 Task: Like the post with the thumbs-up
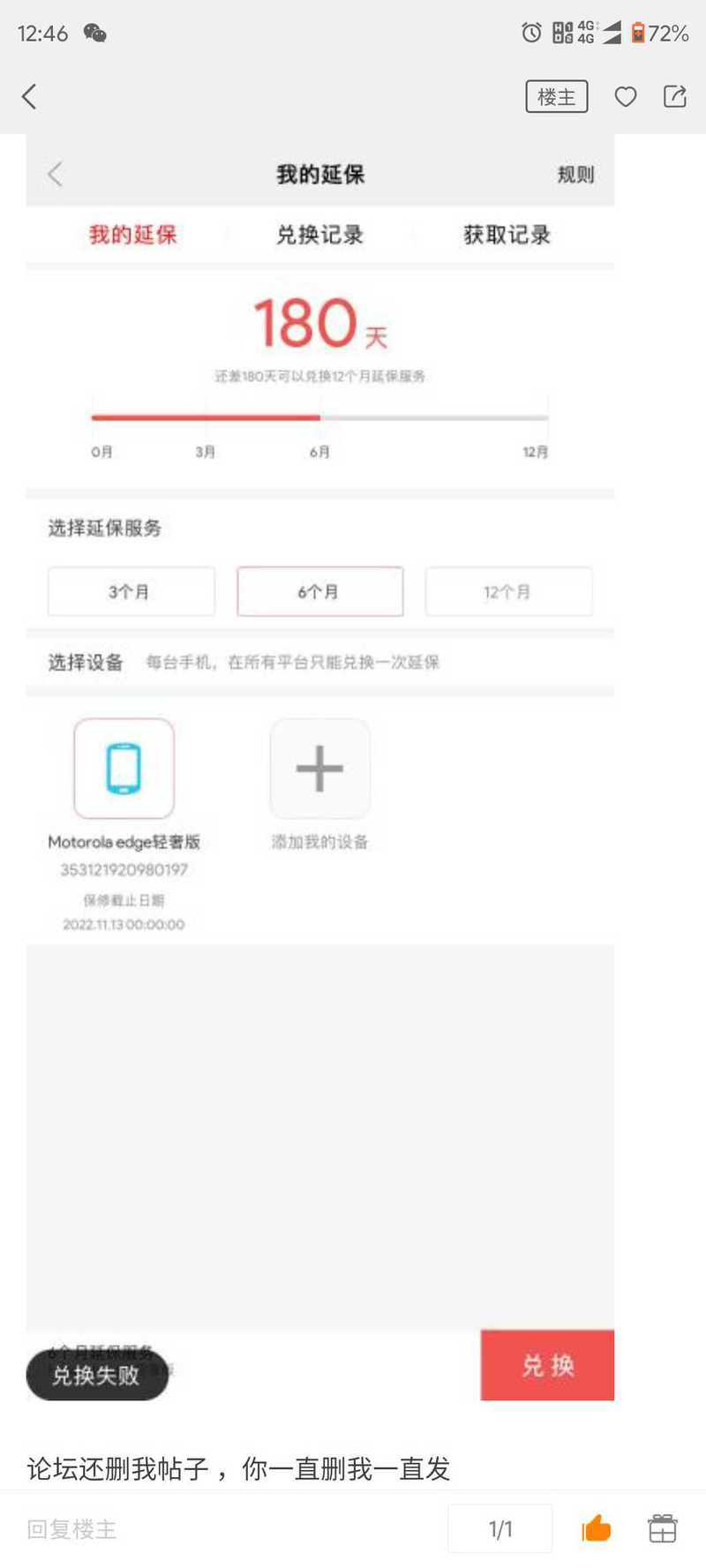pyautogui.click(x=597, y=1528)
